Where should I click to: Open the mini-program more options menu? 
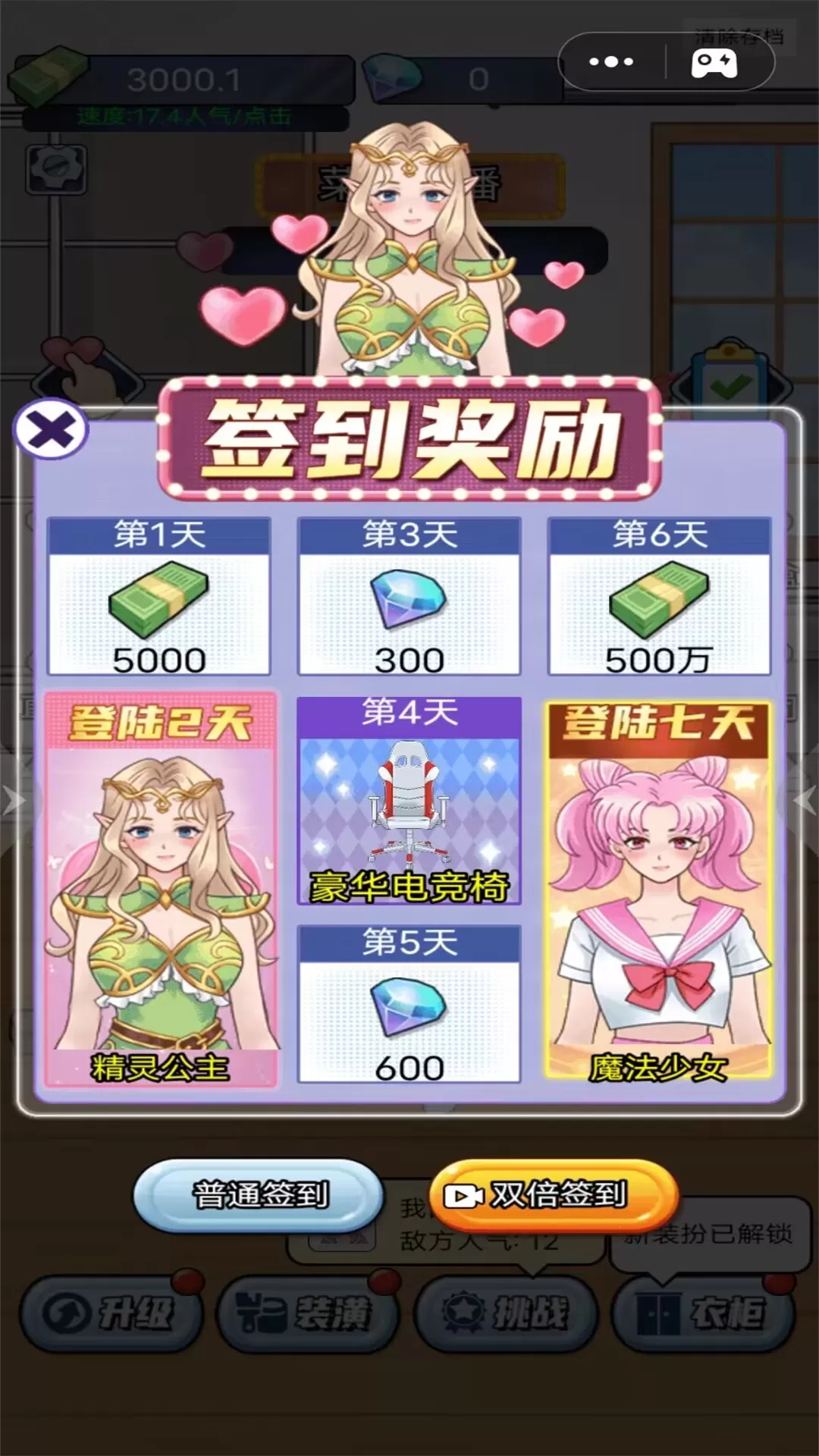tap(611, 62)
